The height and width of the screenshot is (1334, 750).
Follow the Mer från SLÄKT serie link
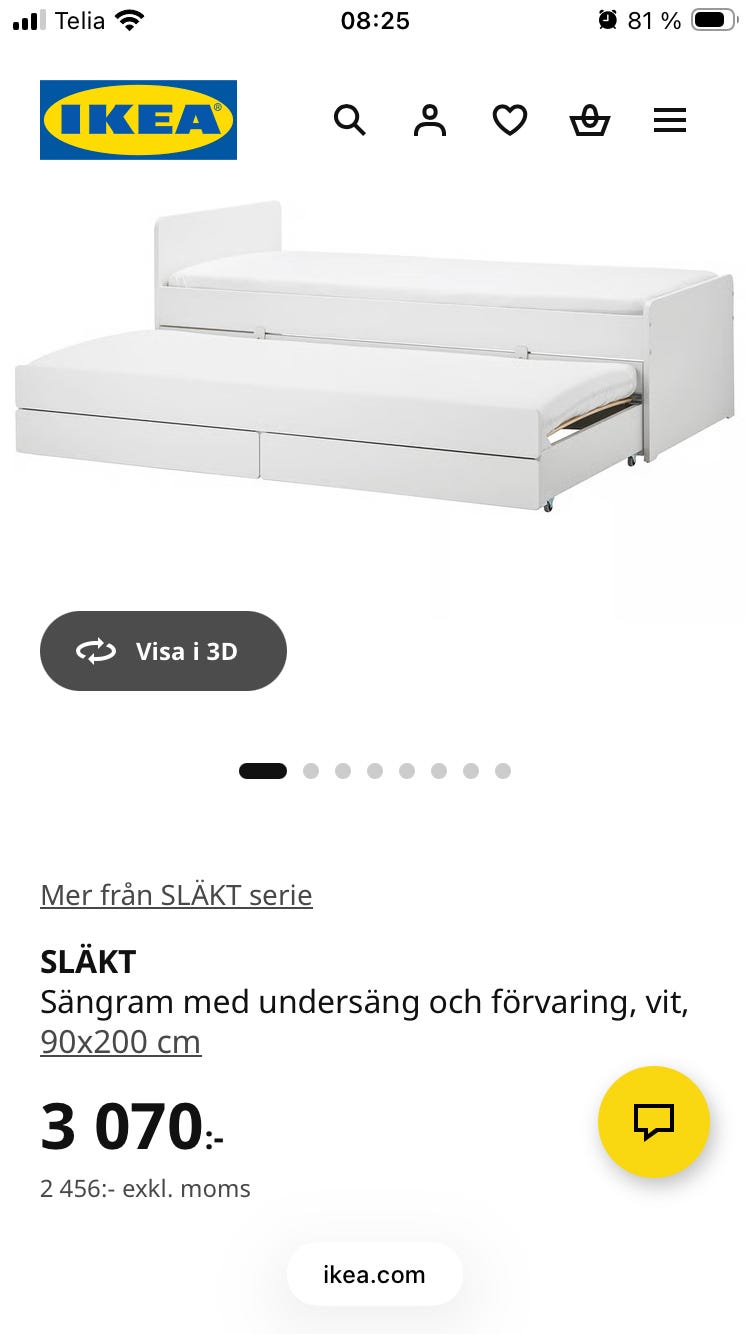[x=176, y=895]
